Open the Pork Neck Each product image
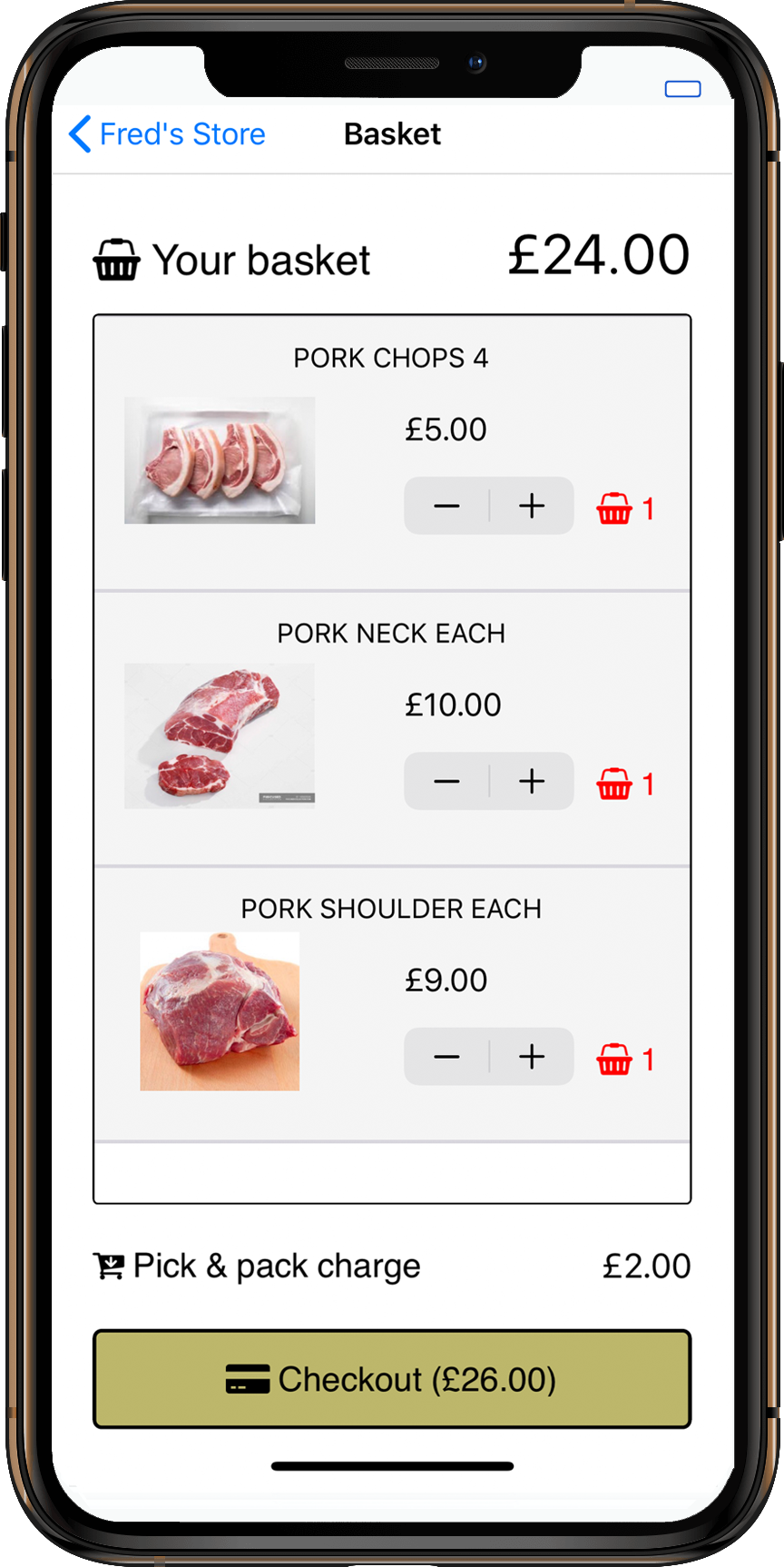The width and height of the screenshot is (784, 1567). coord(220,735)
